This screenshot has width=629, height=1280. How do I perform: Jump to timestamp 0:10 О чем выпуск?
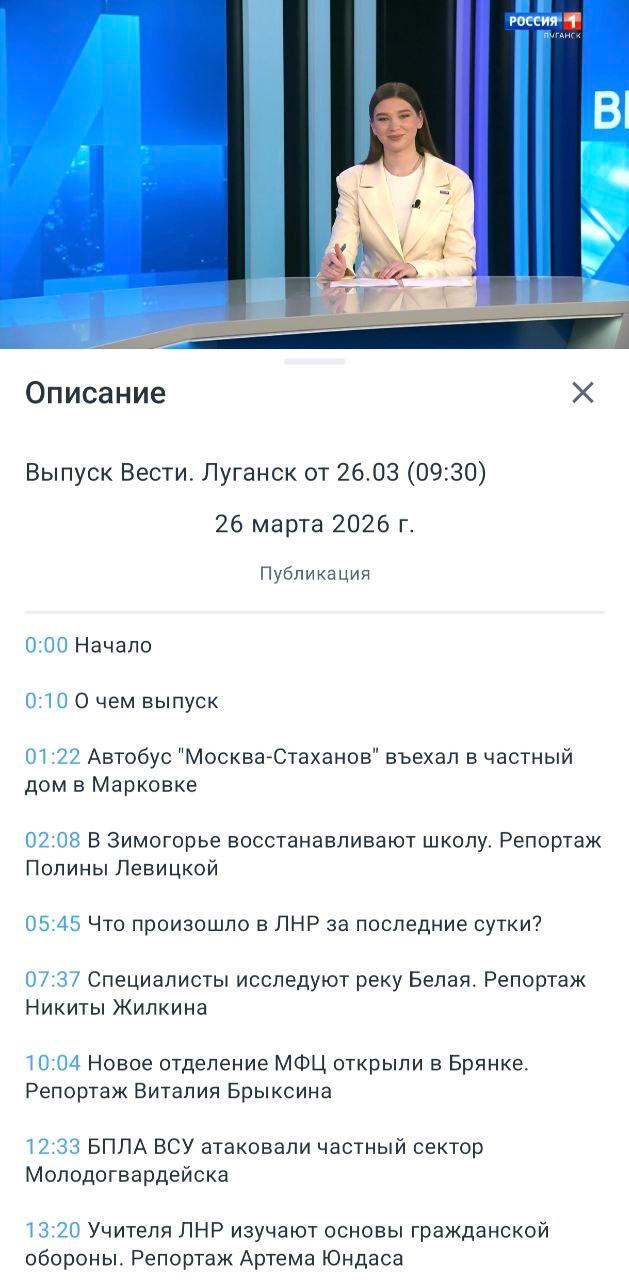click(46, 702)
